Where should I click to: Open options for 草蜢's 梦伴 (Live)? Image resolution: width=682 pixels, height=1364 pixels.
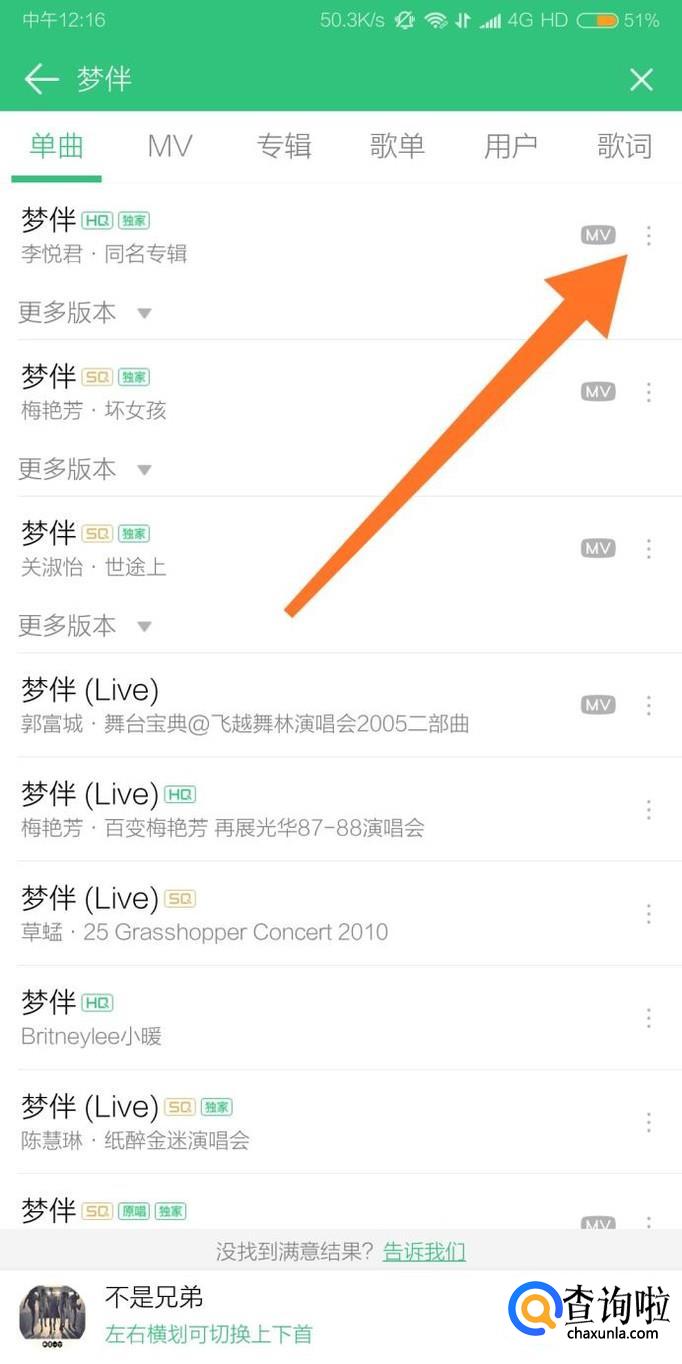point(648,913)
